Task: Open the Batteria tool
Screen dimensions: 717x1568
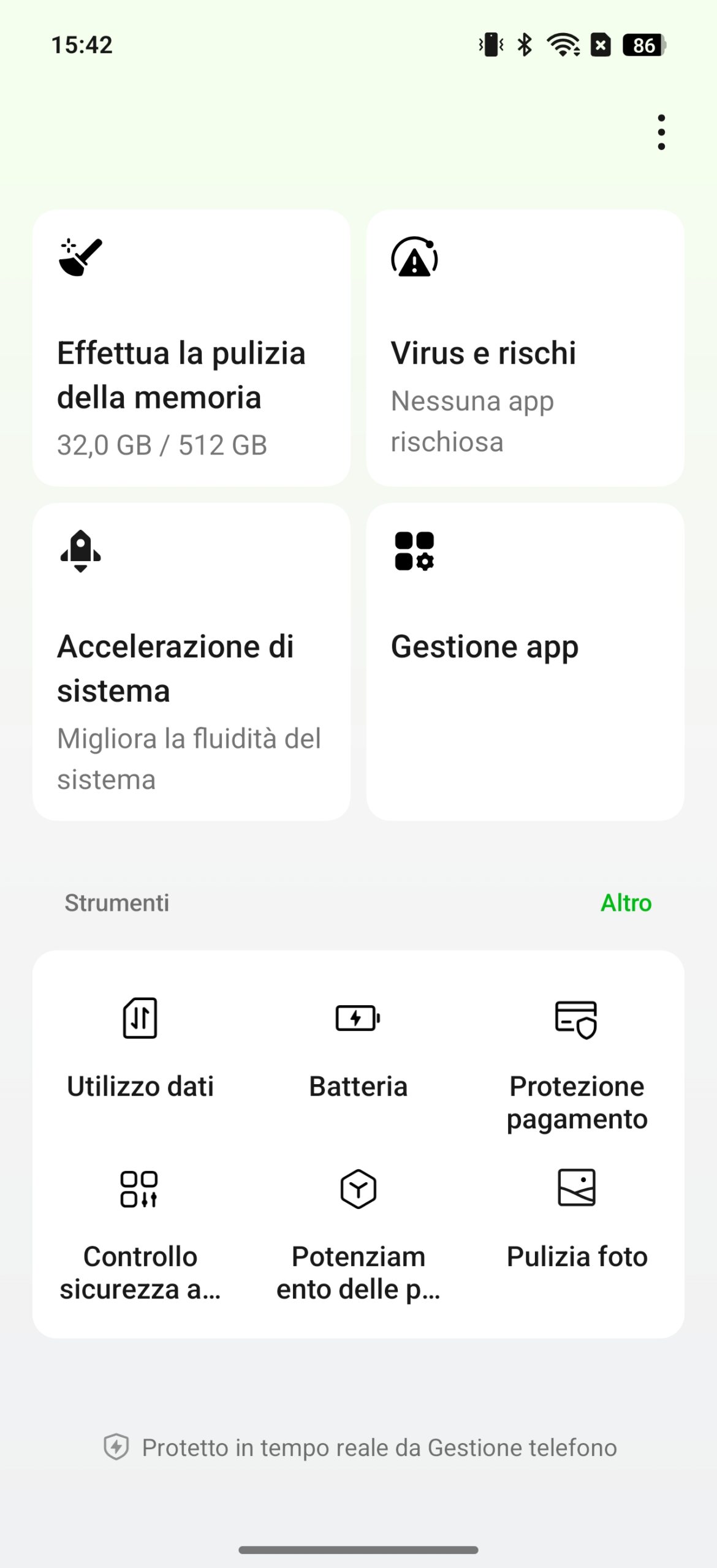Action: coord(358,1049)
